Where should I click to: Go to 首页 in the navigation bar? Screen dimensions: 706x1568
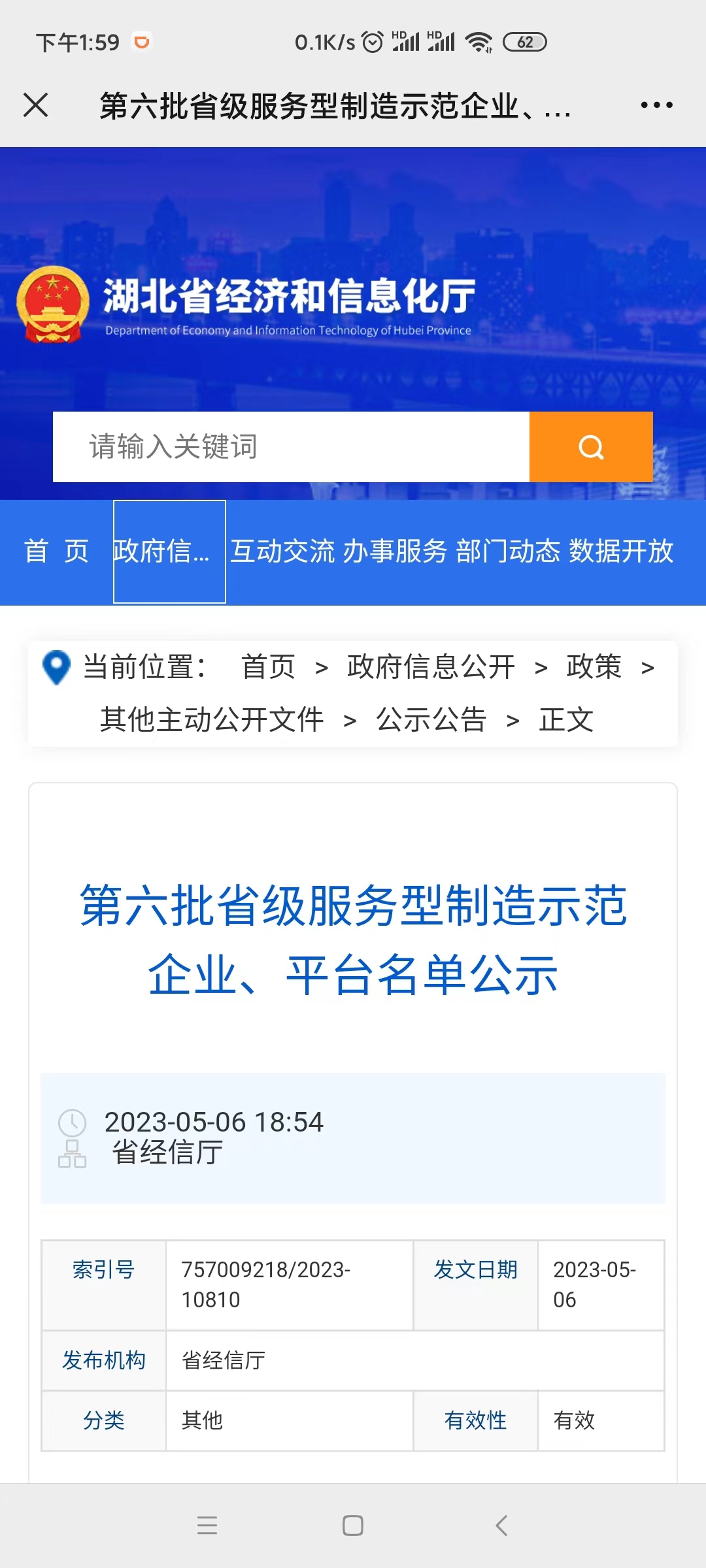point(56,551)
